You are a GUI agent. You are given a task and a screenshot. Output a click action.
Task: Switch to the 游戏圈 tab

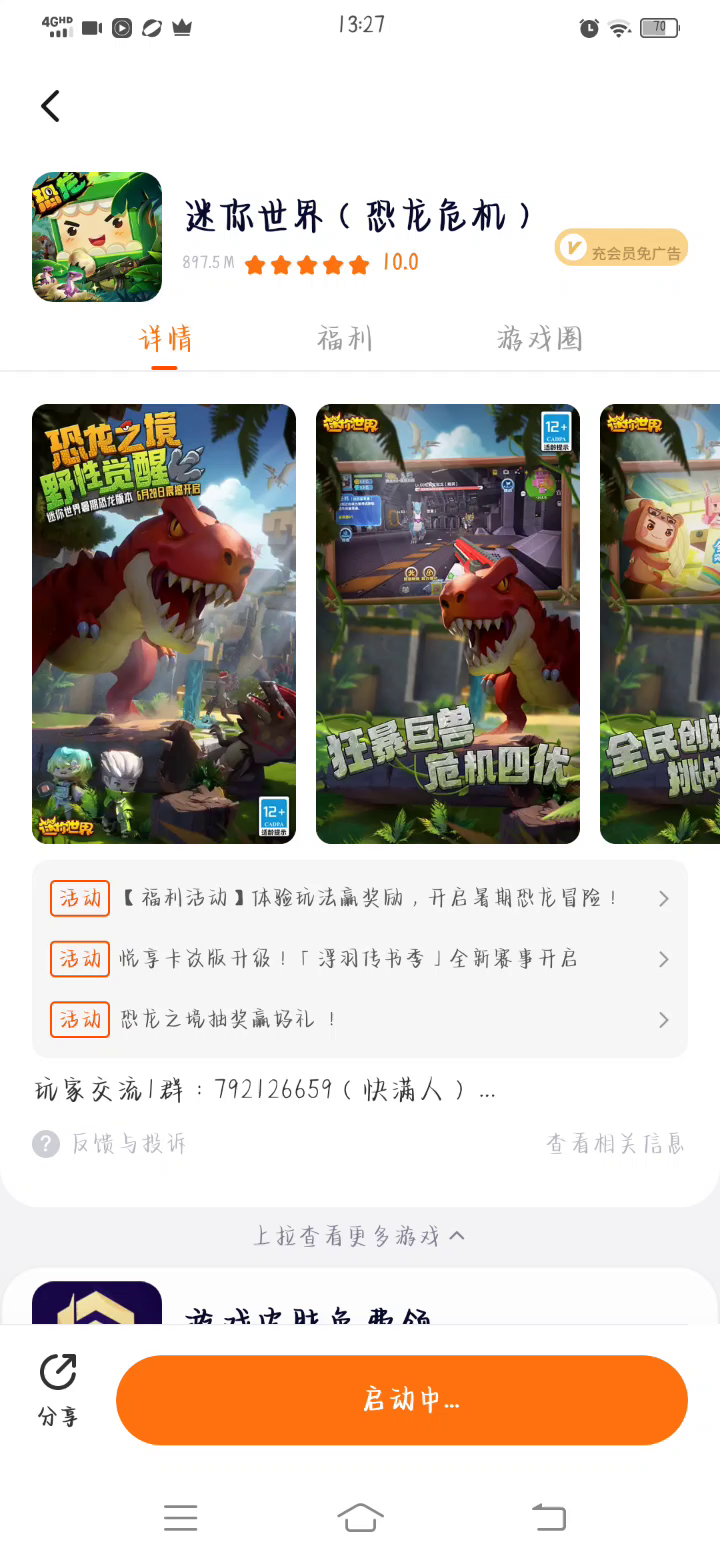[539, 338]
